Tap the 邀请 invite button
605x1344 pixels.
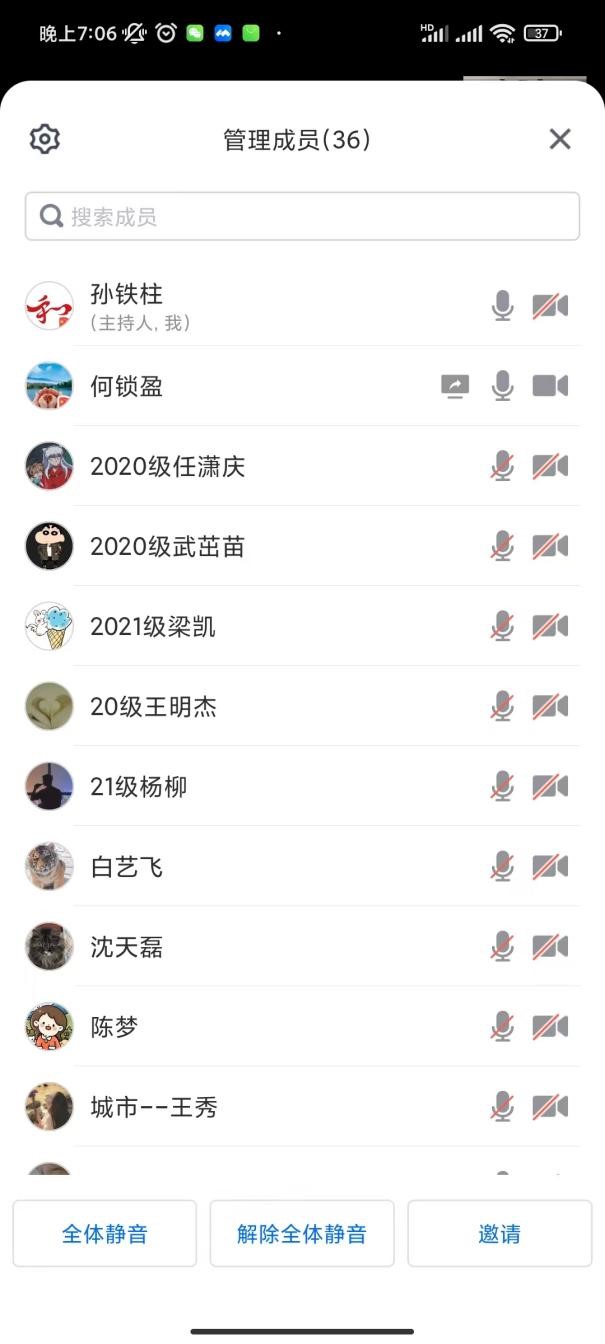click(x=499, y=1234)
